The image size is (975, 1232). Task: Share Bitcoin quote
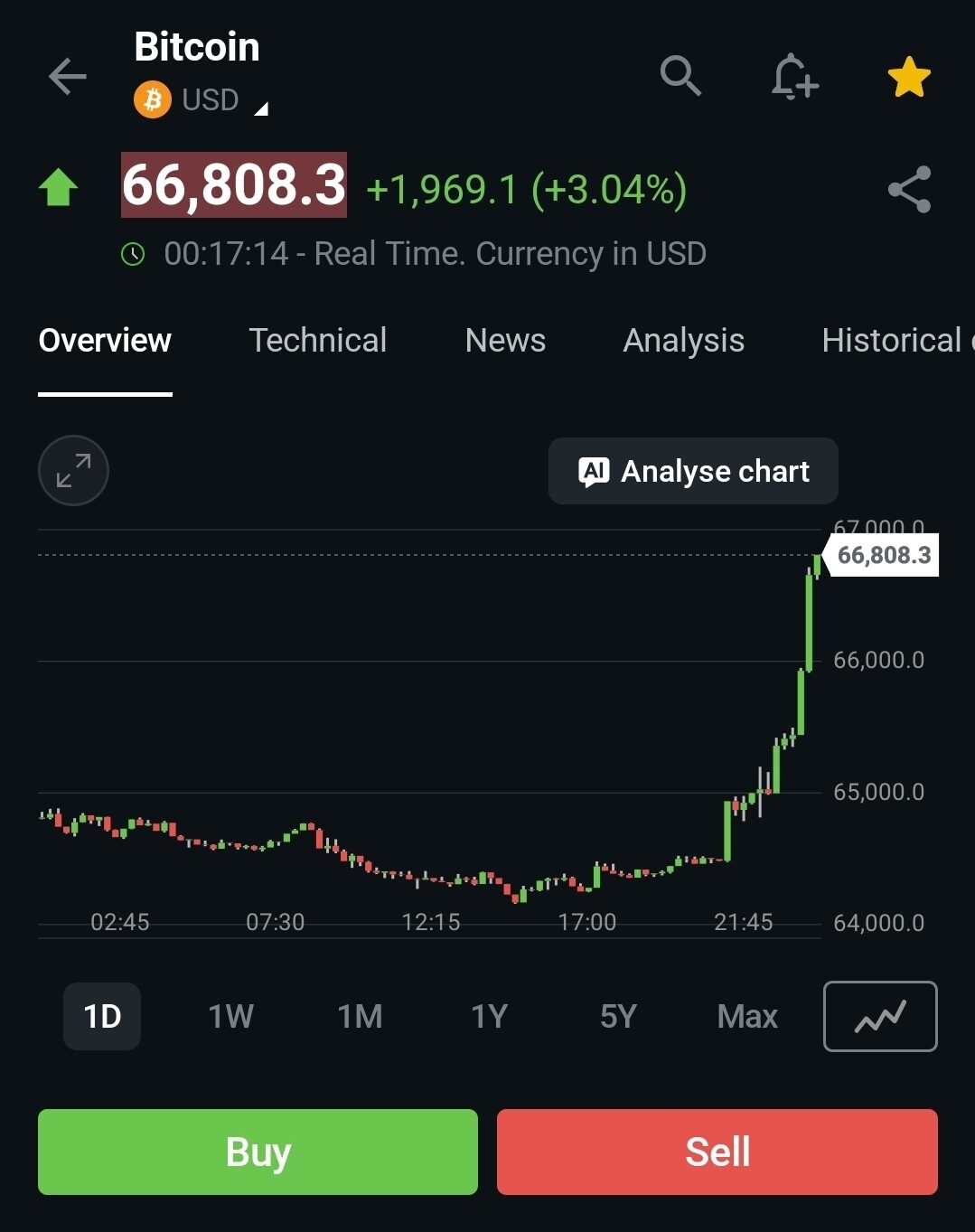pos(909,189)
